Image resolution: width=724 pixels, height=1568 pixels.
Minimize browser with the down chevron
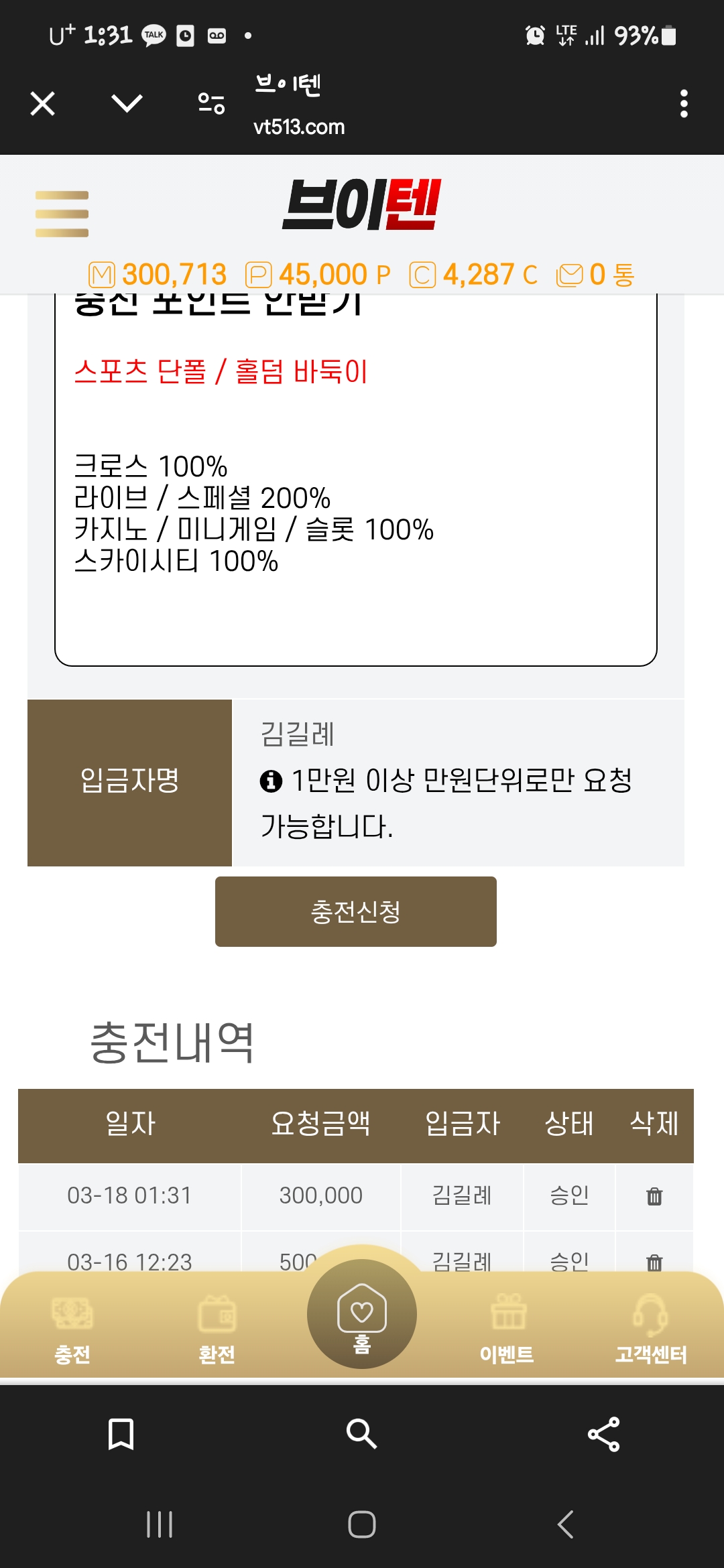coord(127,103)
